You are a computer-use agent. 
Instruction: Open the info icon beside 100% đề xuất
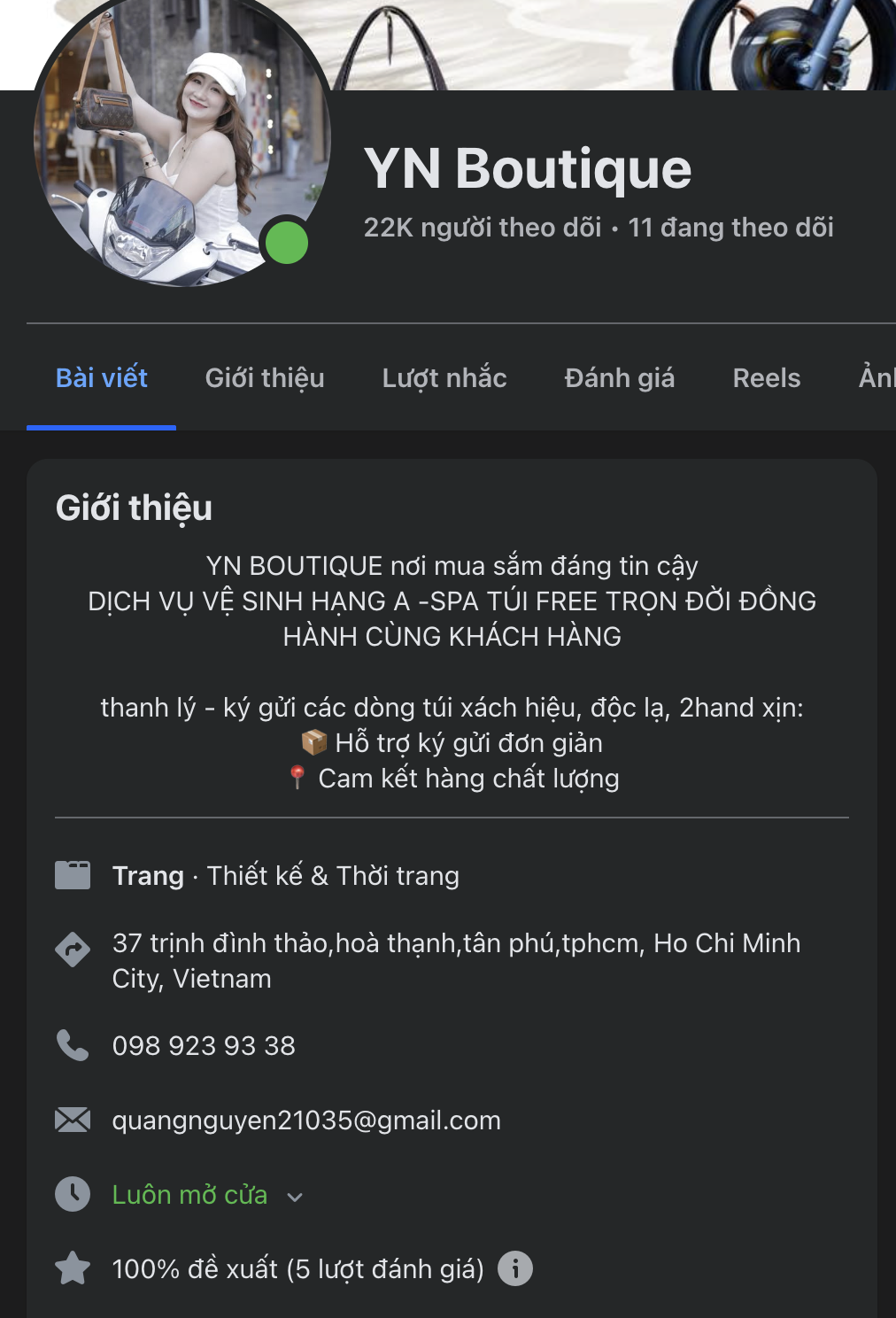[x=515, y=1268]
